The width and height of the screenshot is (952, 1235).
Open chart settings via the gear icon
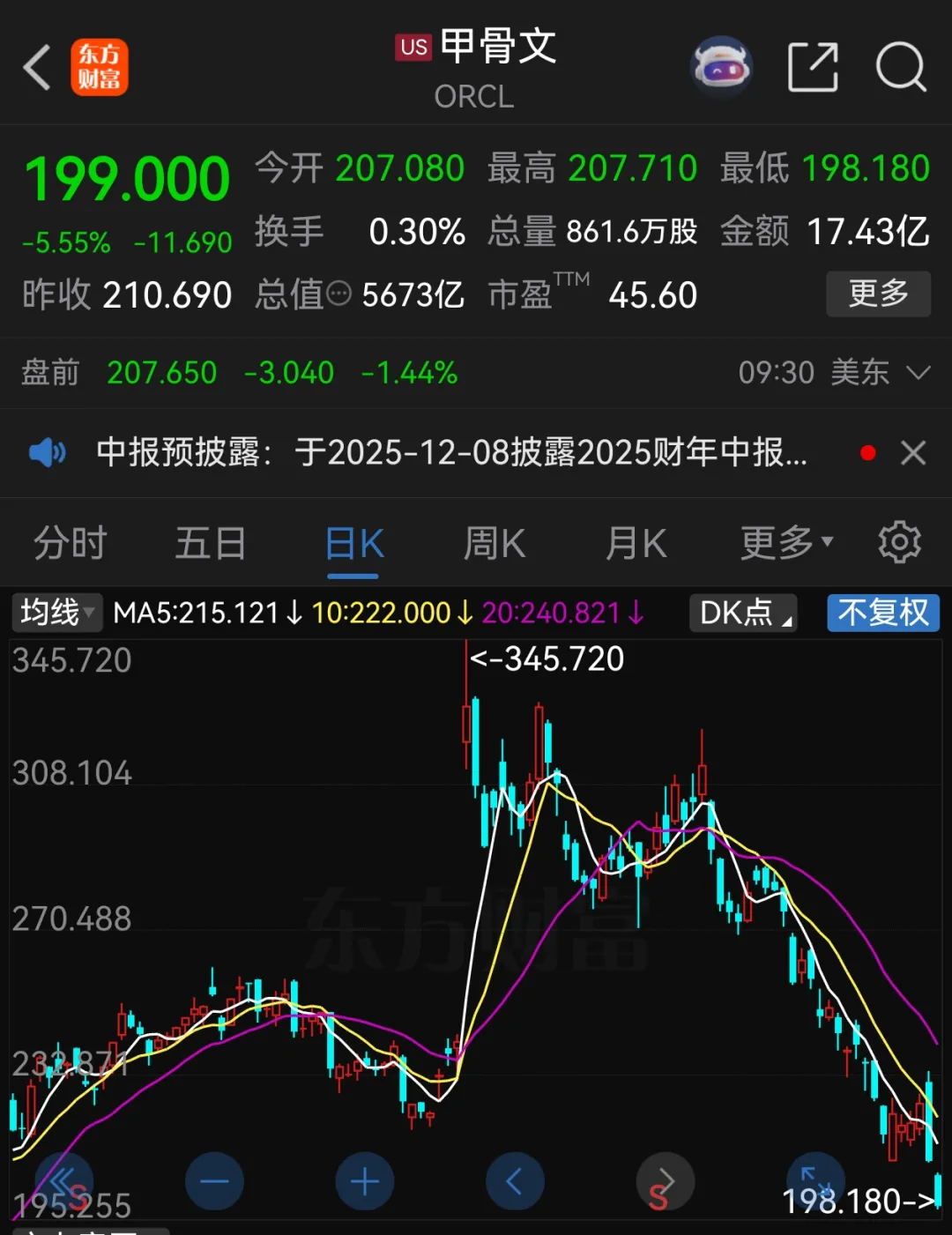[x=900, y=543]
